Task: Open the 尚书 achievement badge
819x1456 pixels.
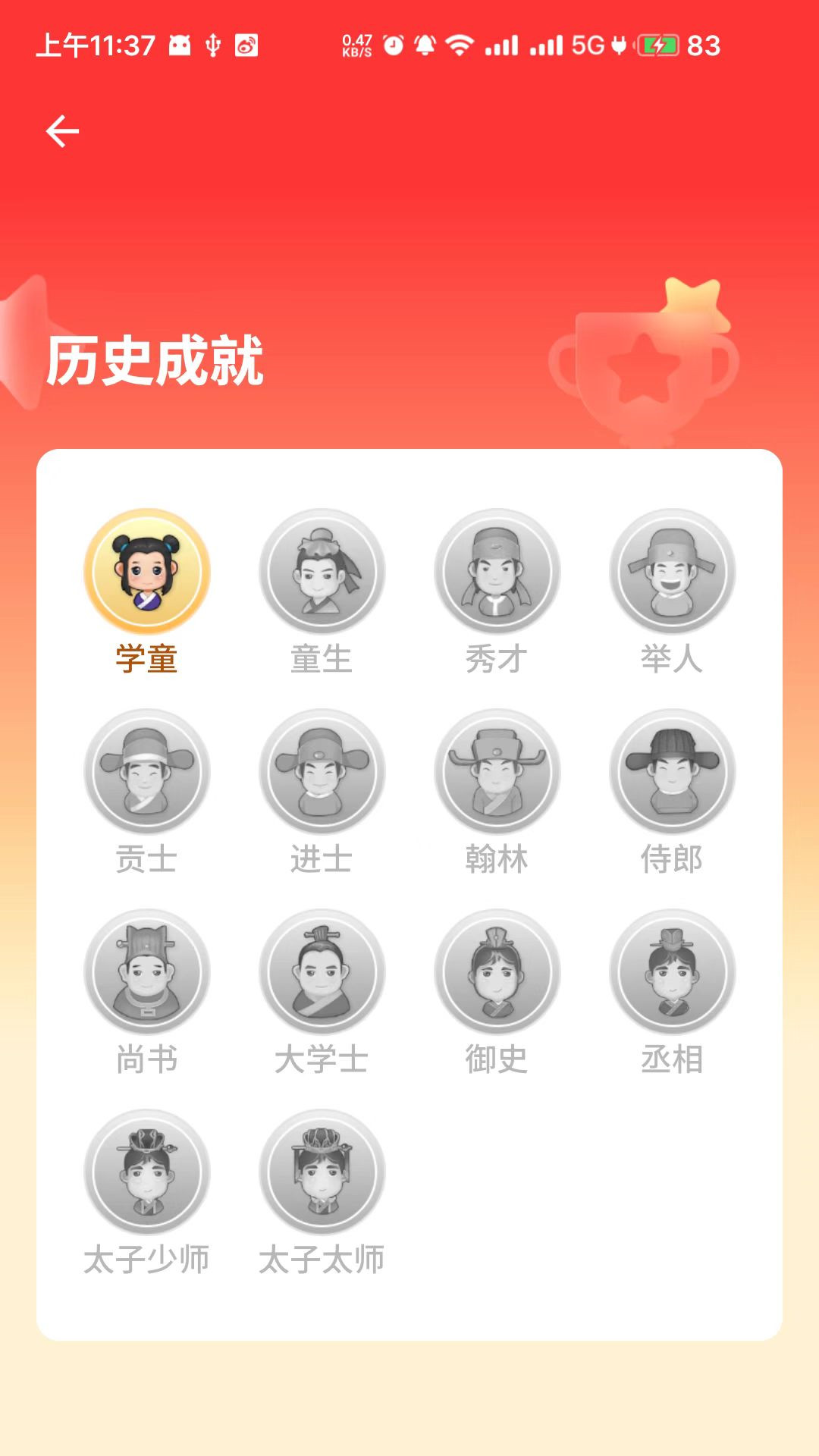Action: 147,972
